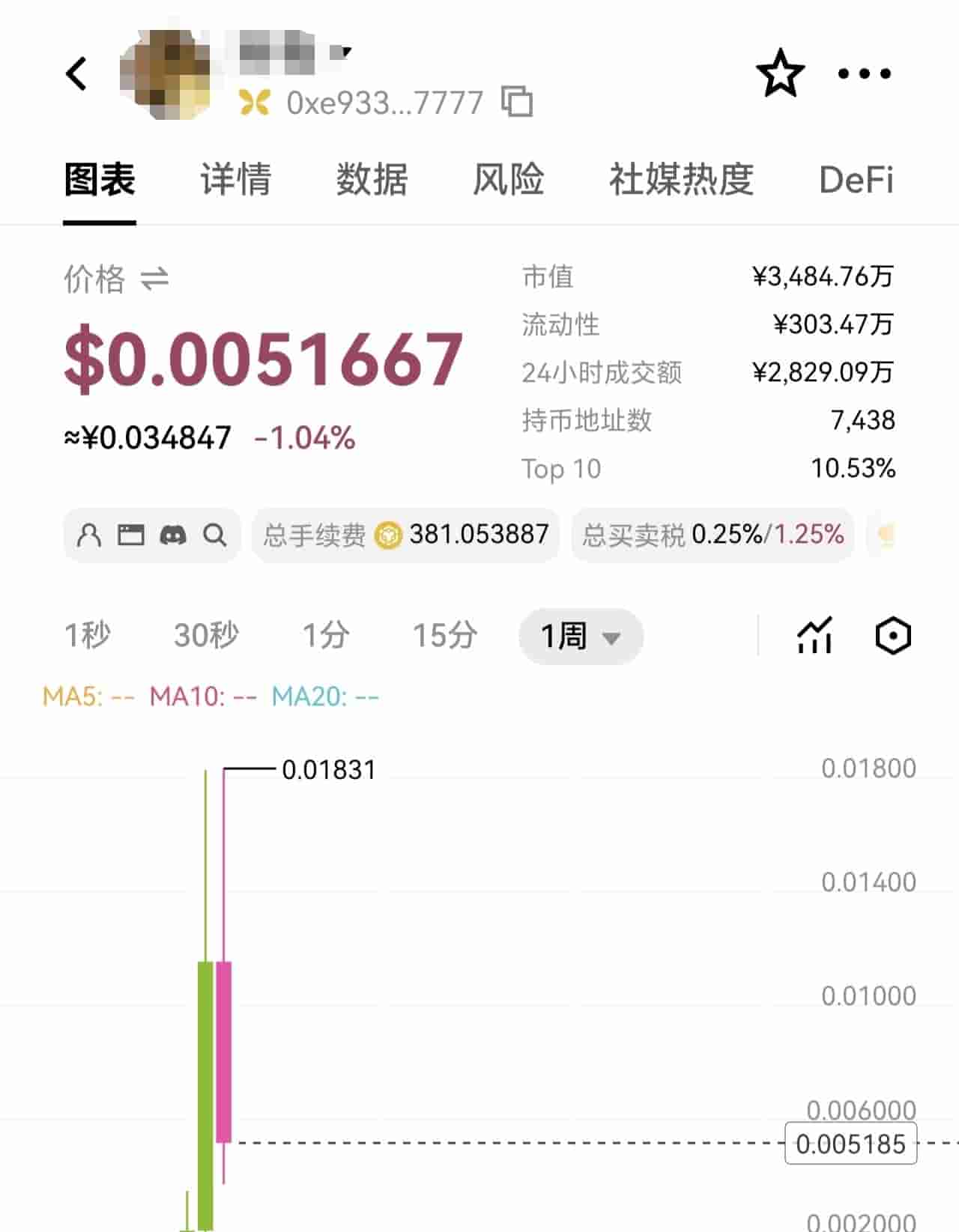View the 社媒热度 tab
The image size is (959, 1232).
[x=681, y=180]
